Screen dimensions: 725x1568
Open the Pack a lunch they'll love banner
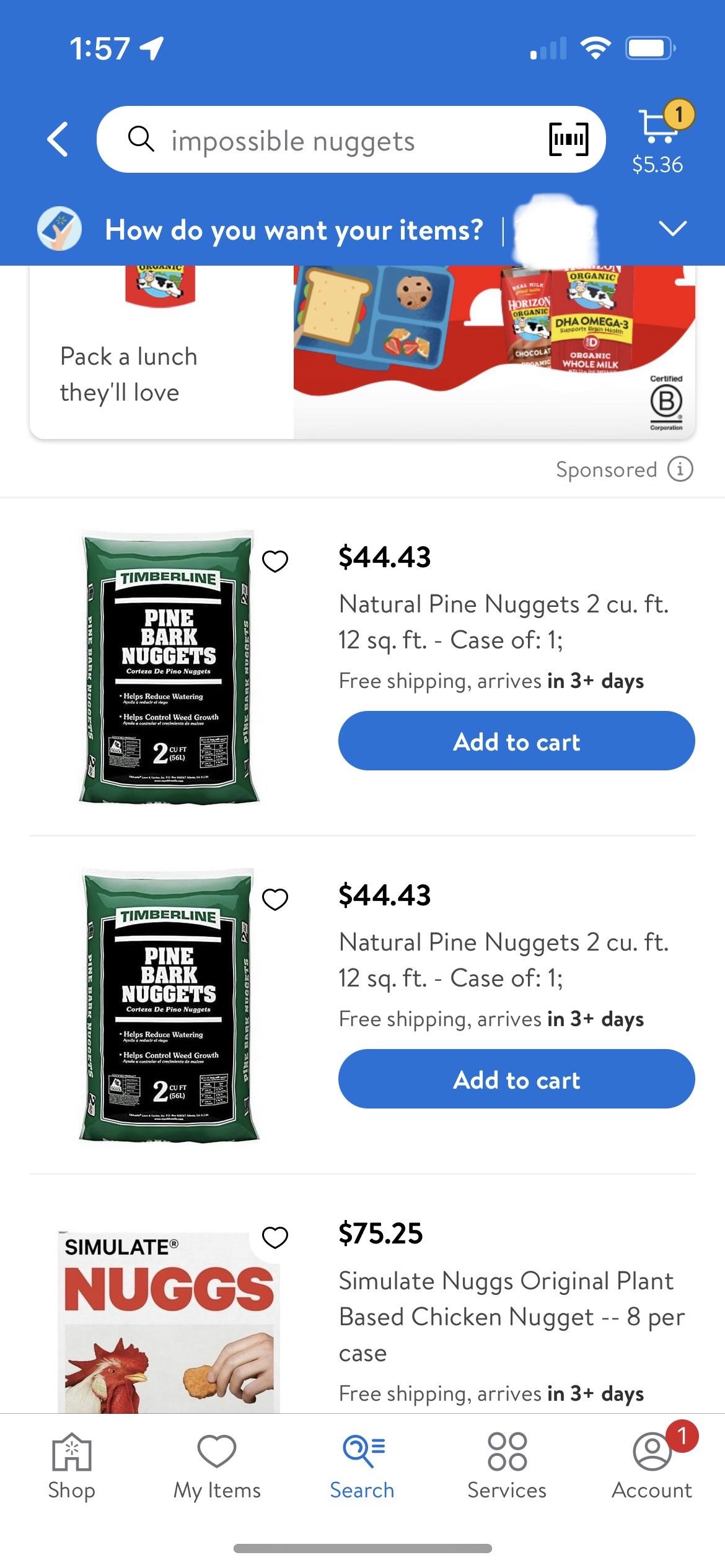(362, 353)
